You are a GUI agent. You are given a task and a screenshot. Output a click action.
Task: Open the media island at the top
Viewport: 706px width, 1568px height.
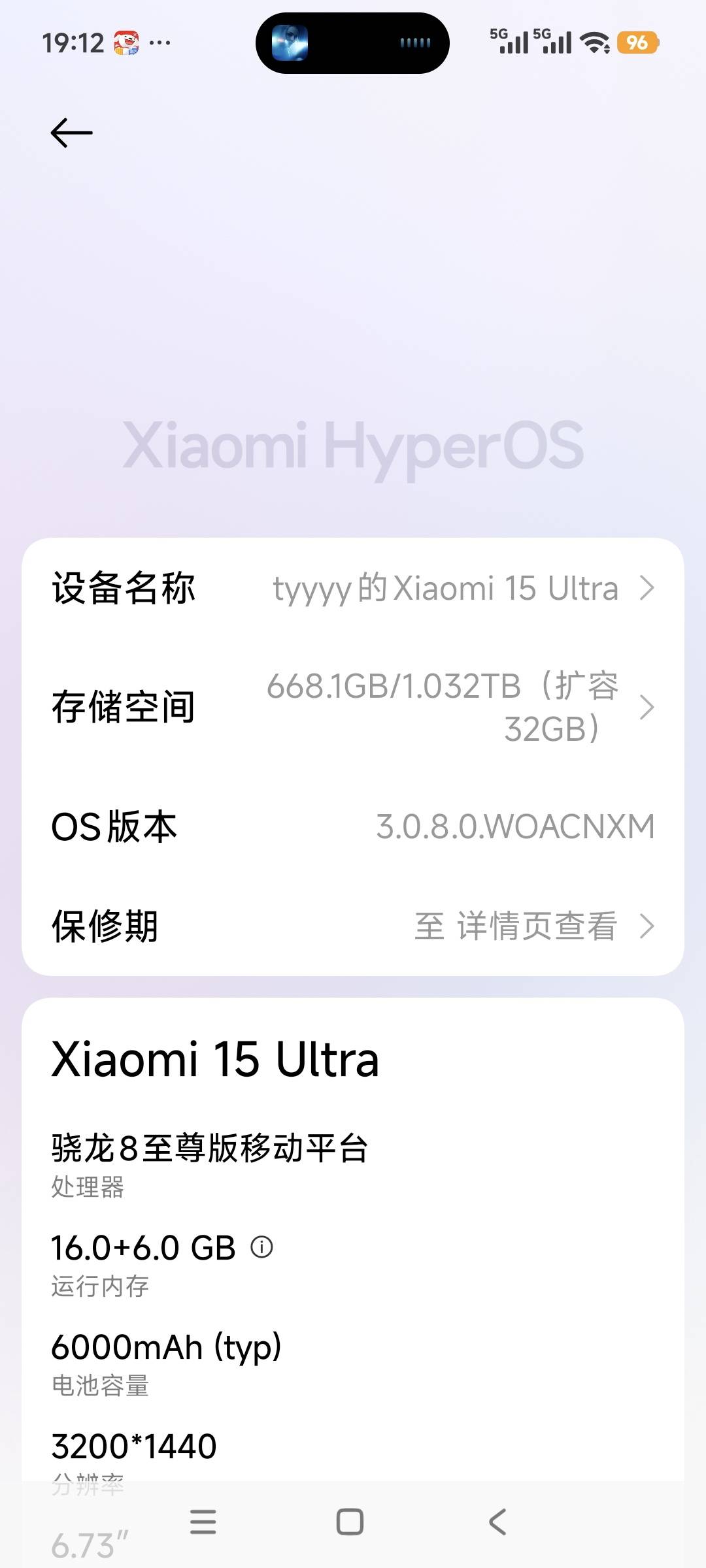352,43
